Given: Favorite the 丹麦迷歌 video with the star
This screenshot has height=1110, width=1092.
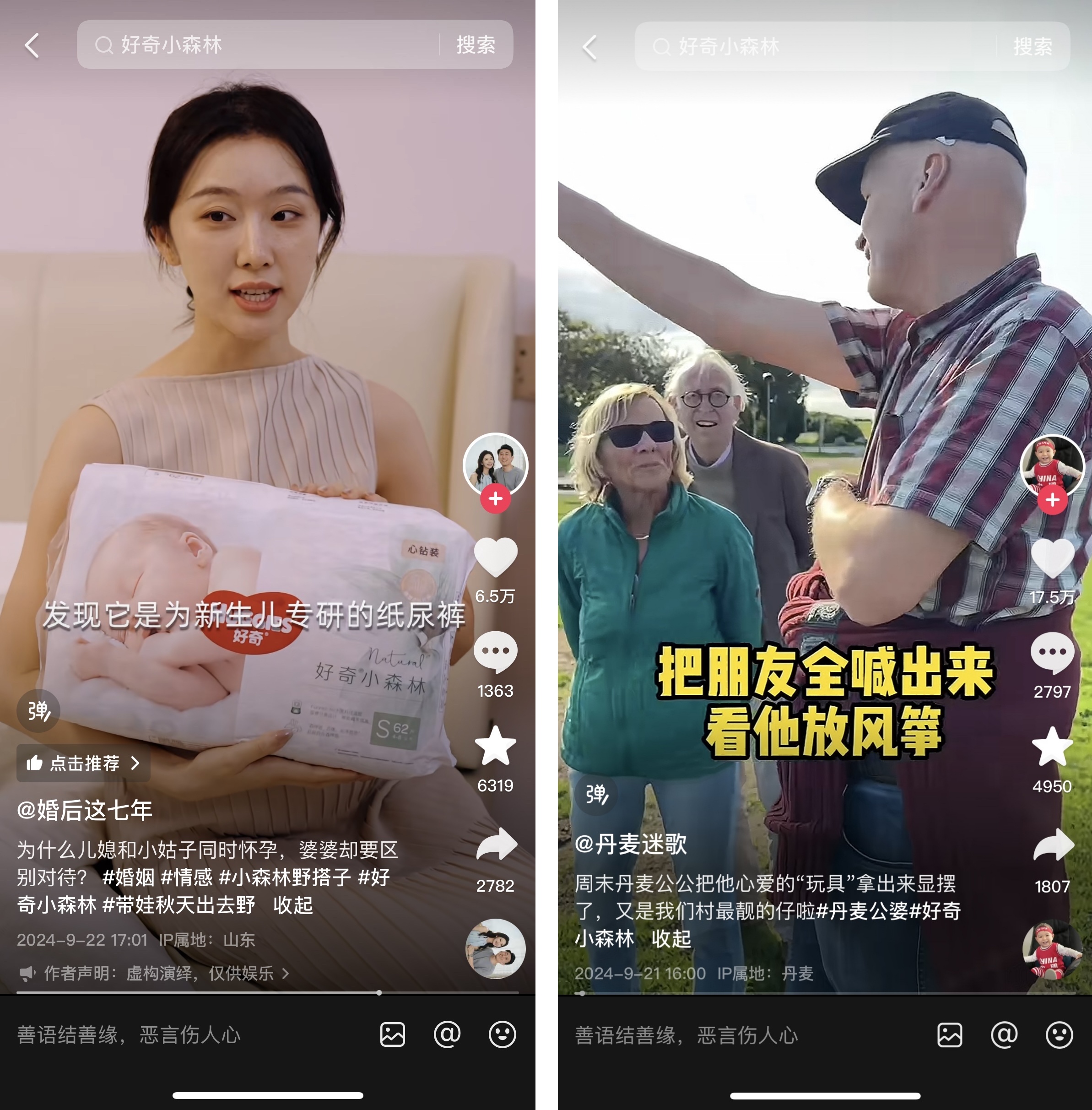Looking at the screenshot, I should pos(1053,747).
